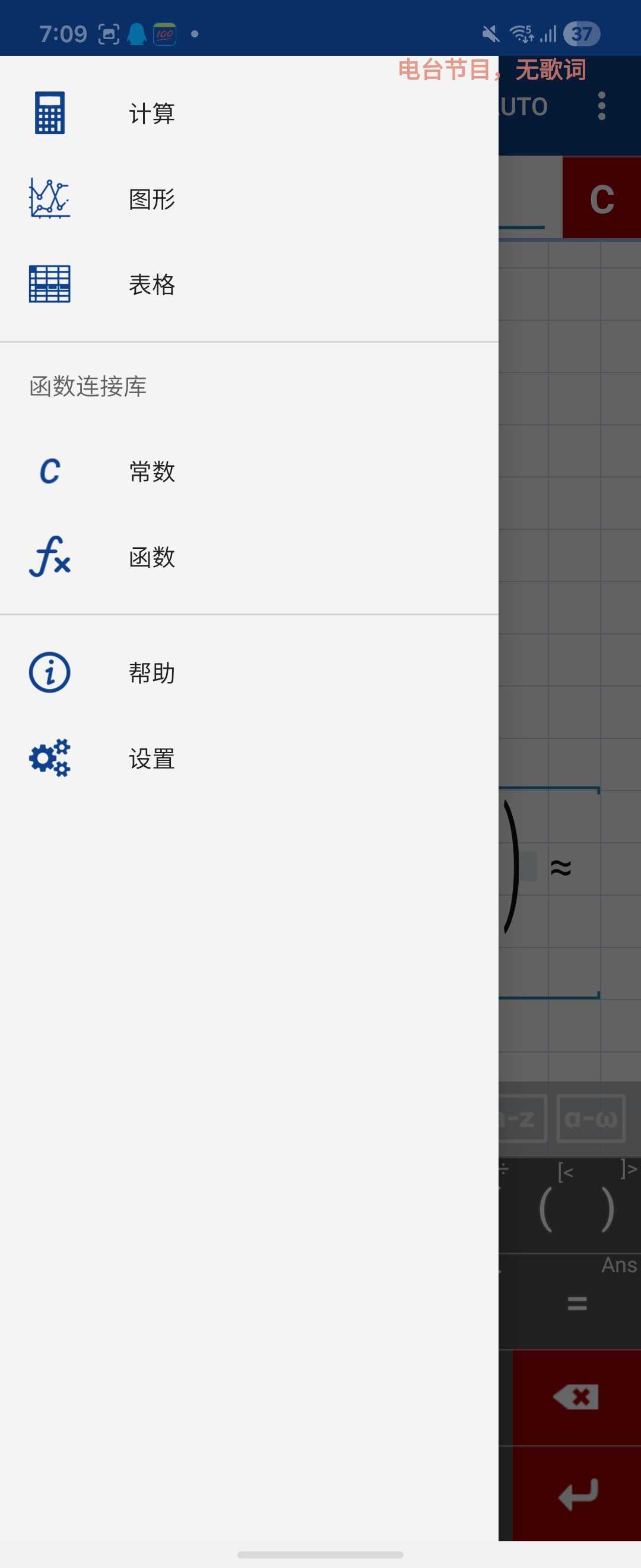
Task: Switch to the α-ω Greek keyboard
Action: [x=591, y=1119]
